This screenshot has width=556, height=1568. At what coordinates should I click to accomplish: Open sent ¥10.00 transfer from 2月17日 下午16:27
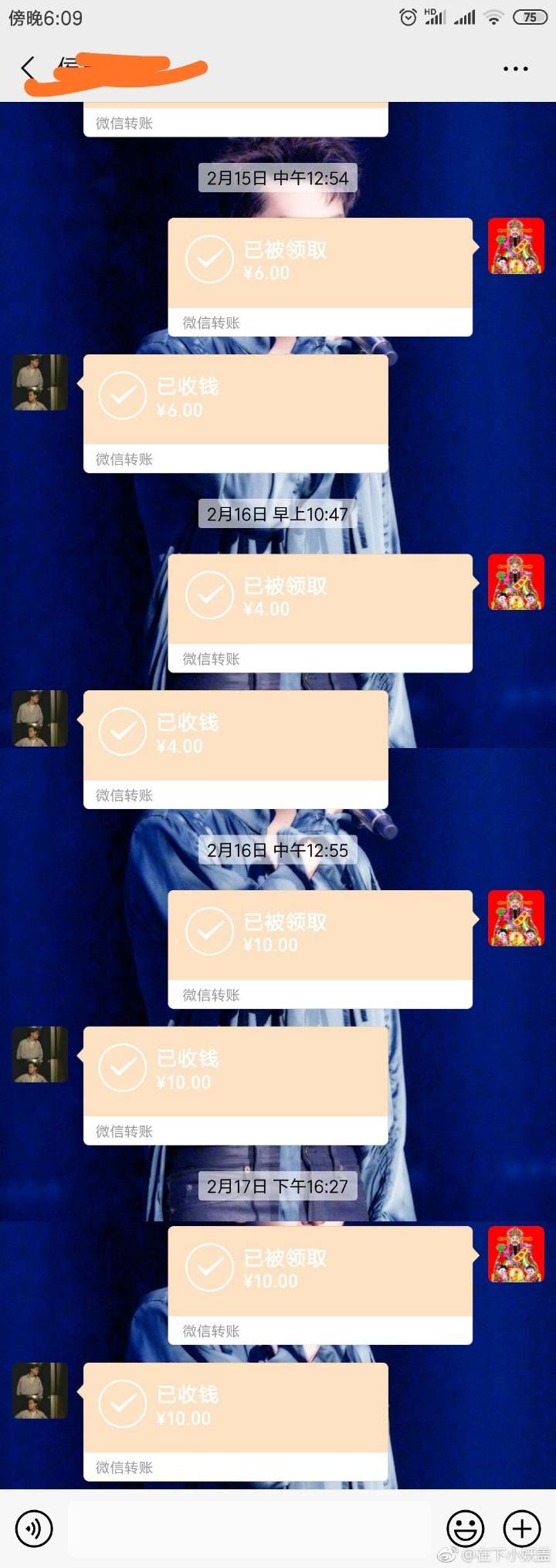tap(320, 1284)
